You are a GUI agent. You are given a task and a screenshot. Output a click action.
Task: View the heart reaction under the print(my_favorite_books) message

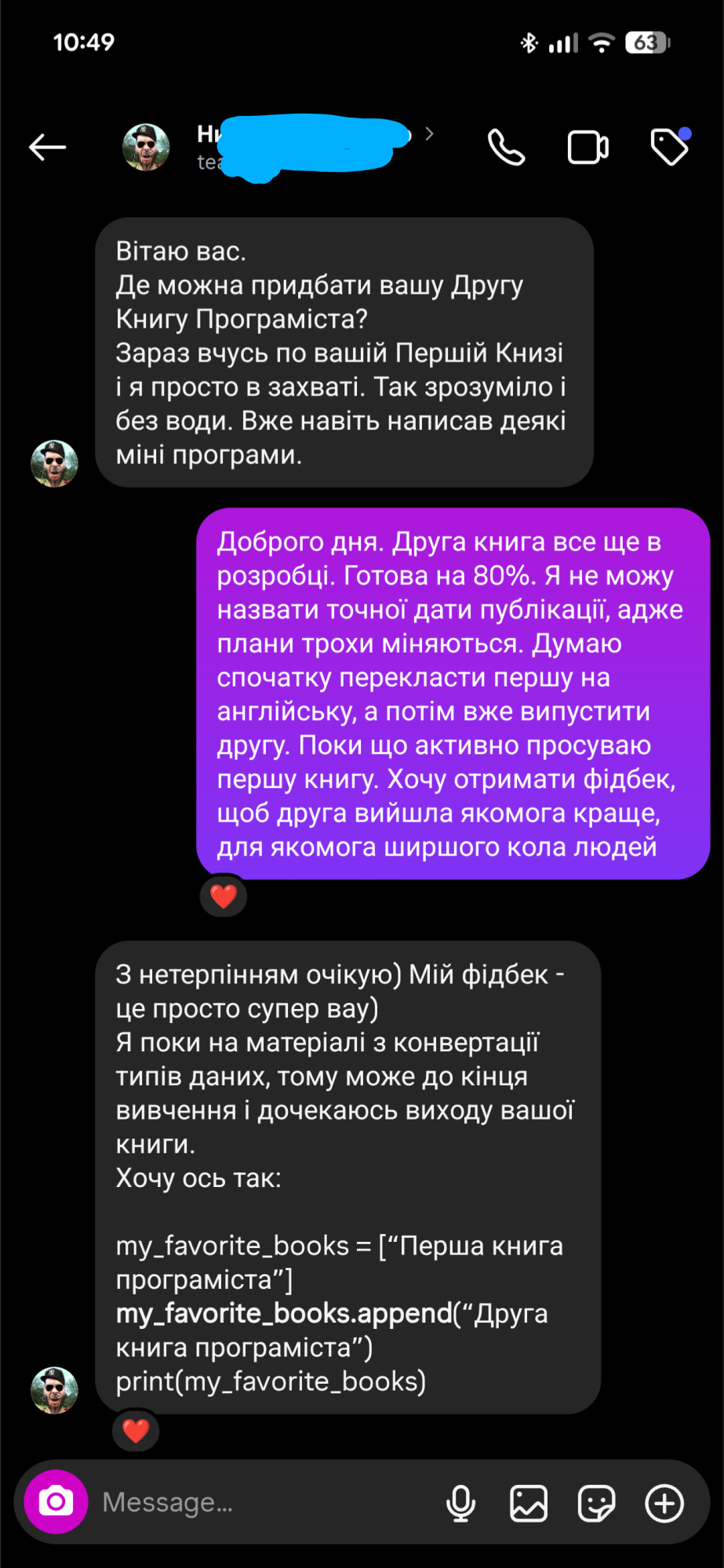[136, 1431]
